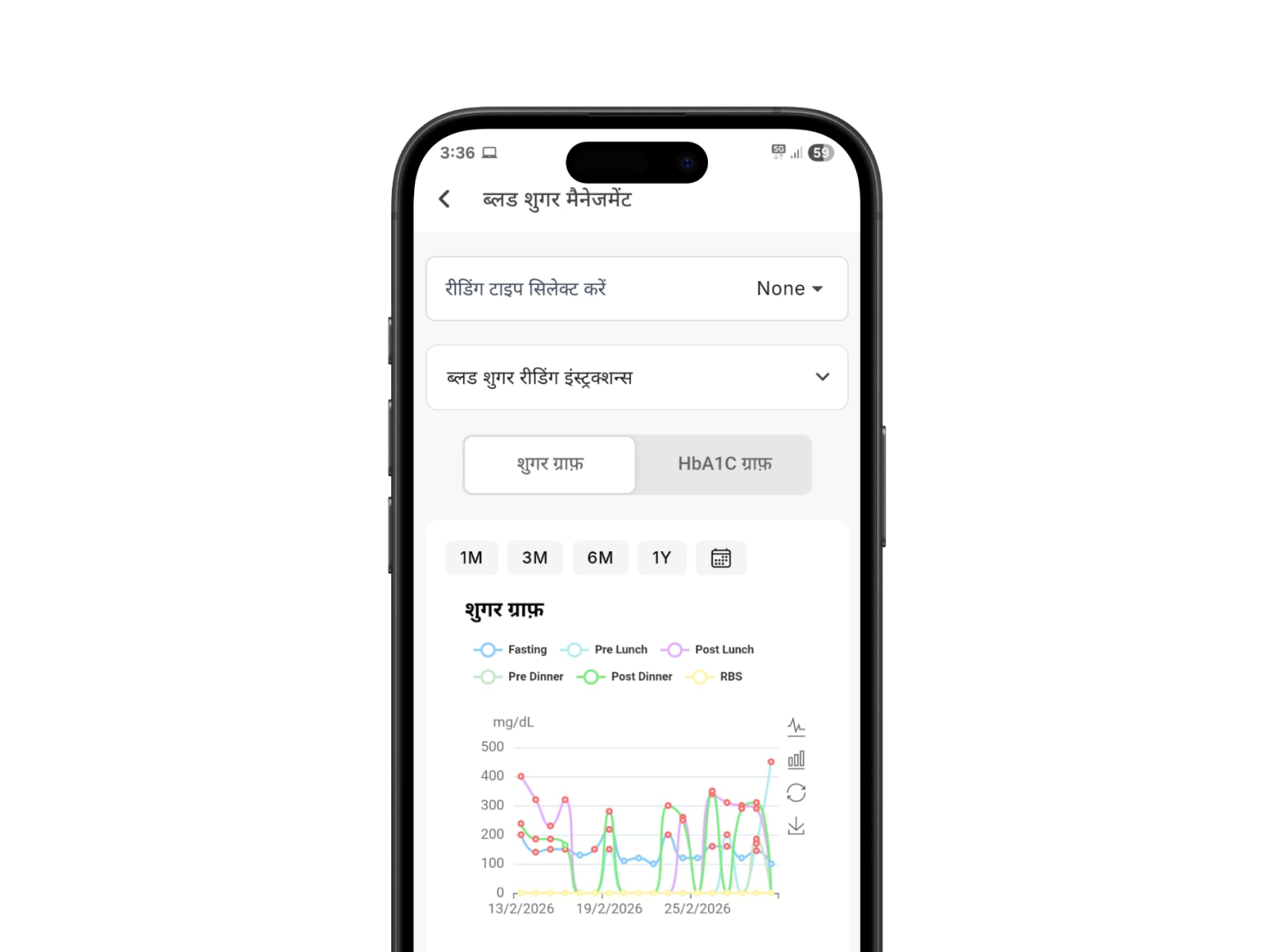Switch to the HbA1C graph tab

tap(724, 464)
